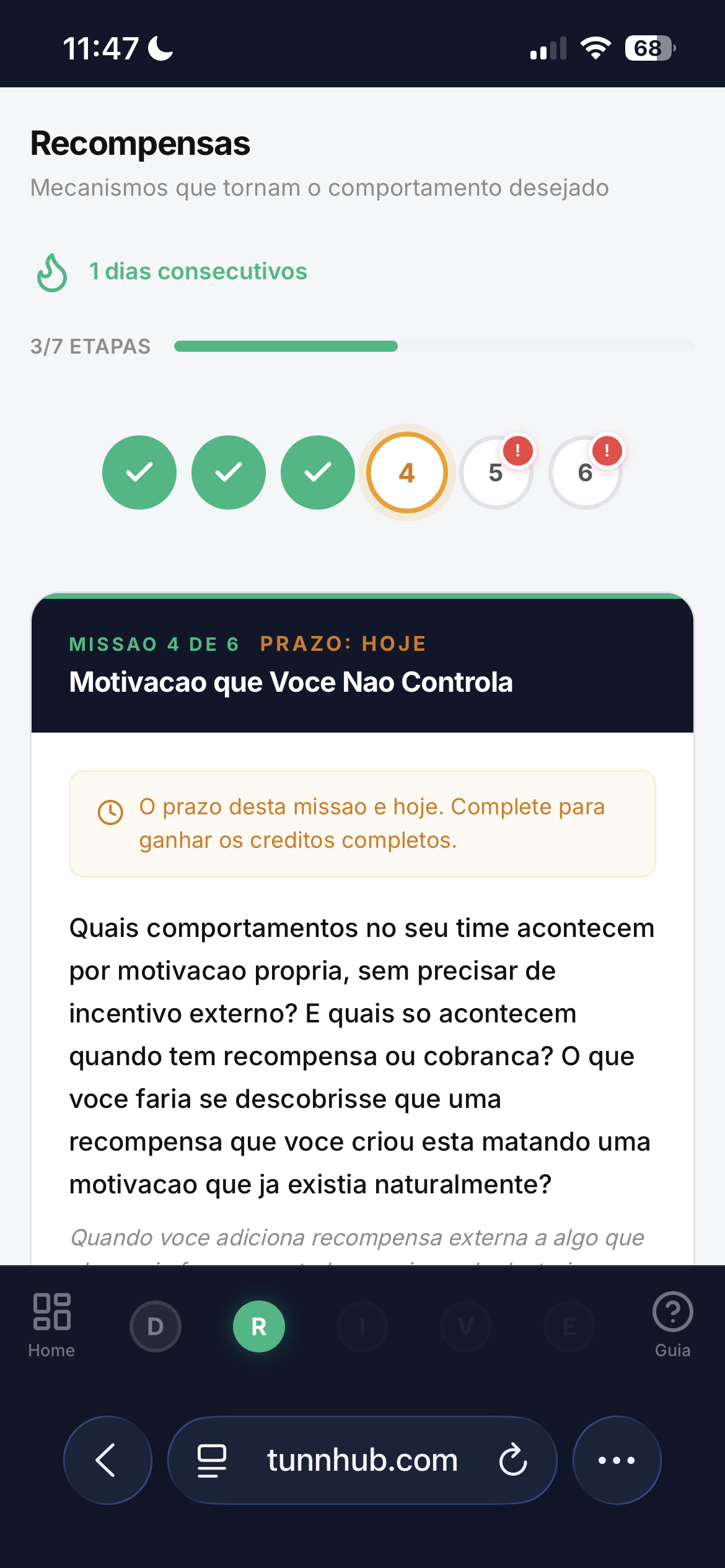Select the active R section icon
The height and width of the screenshot is (1568, 725).
coord(259,1326)
